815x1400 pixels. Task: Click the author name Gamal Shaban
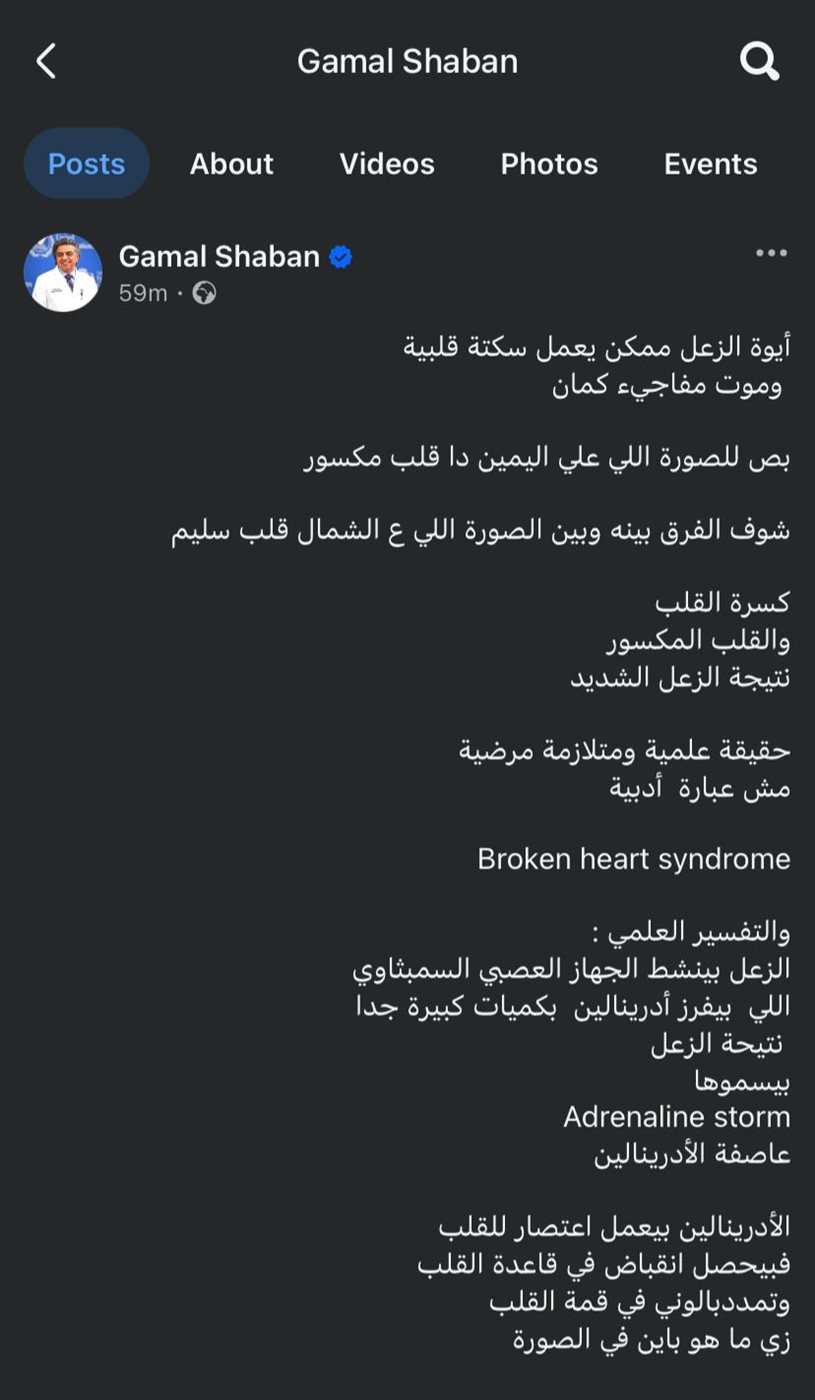(218, 256)
